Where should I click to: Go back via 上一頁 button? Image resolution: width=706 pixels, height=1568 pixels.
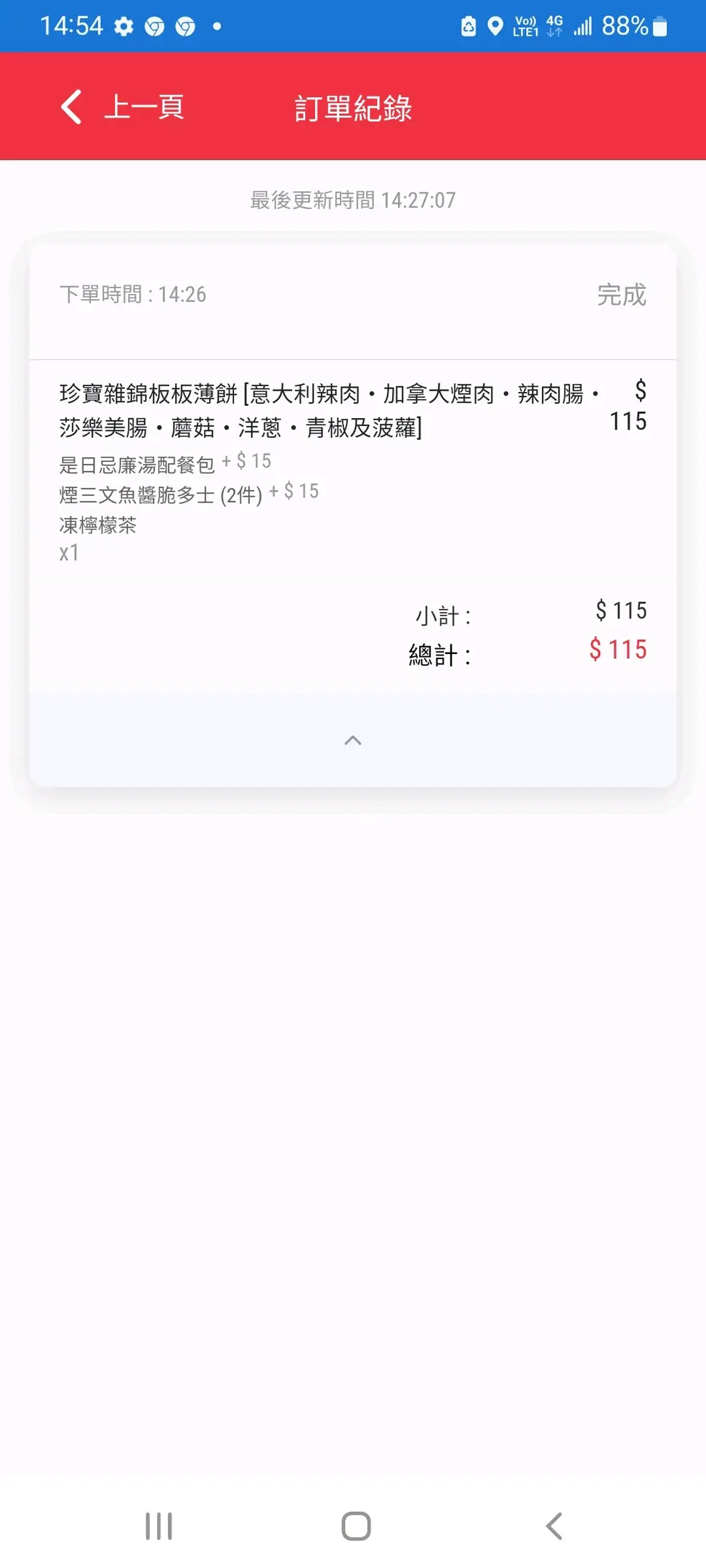tap(122, 107)
